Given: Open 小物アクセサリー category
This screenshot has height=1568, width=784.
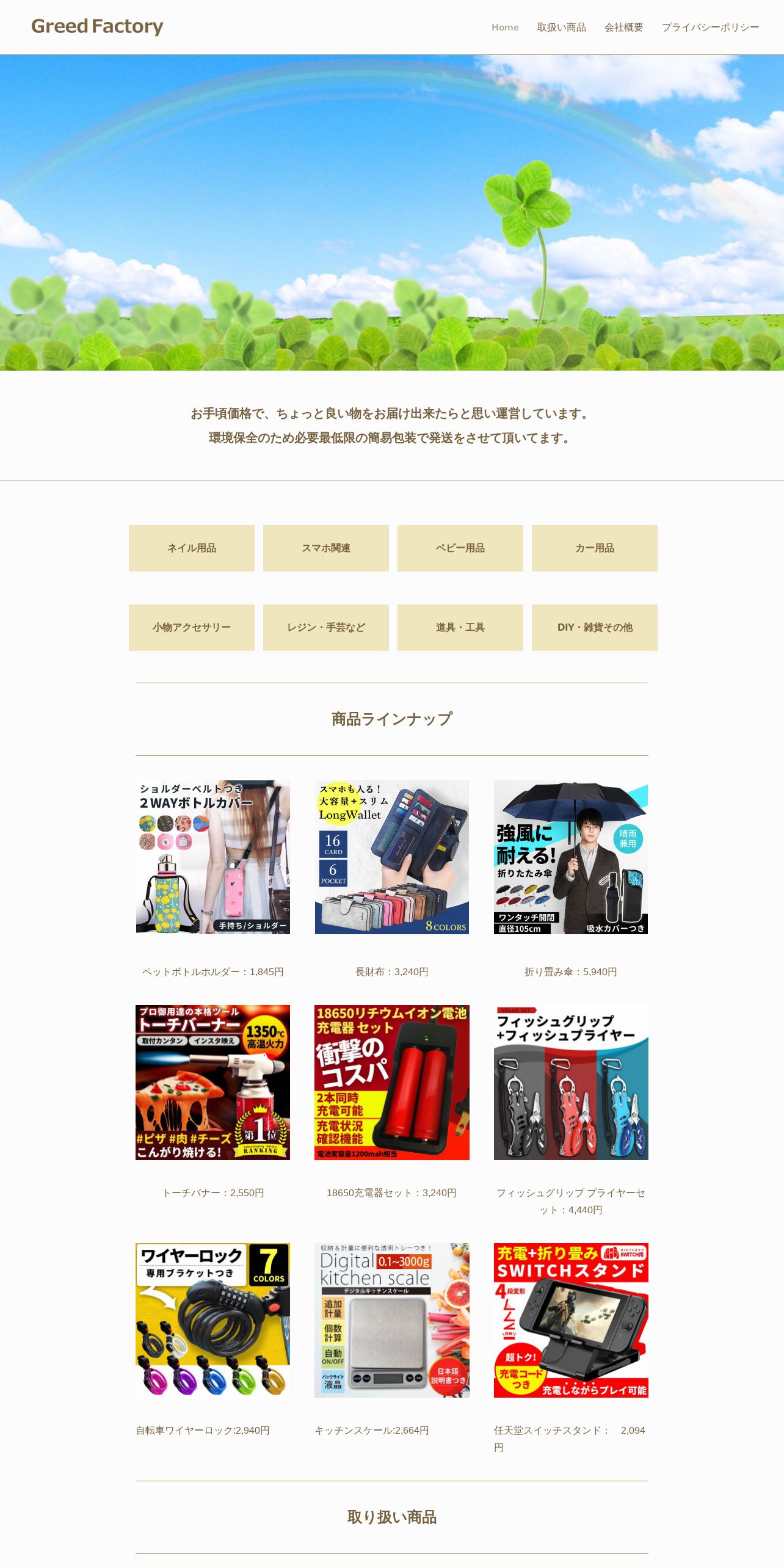Looking at the screenshot, I should (x=192, y=628).
